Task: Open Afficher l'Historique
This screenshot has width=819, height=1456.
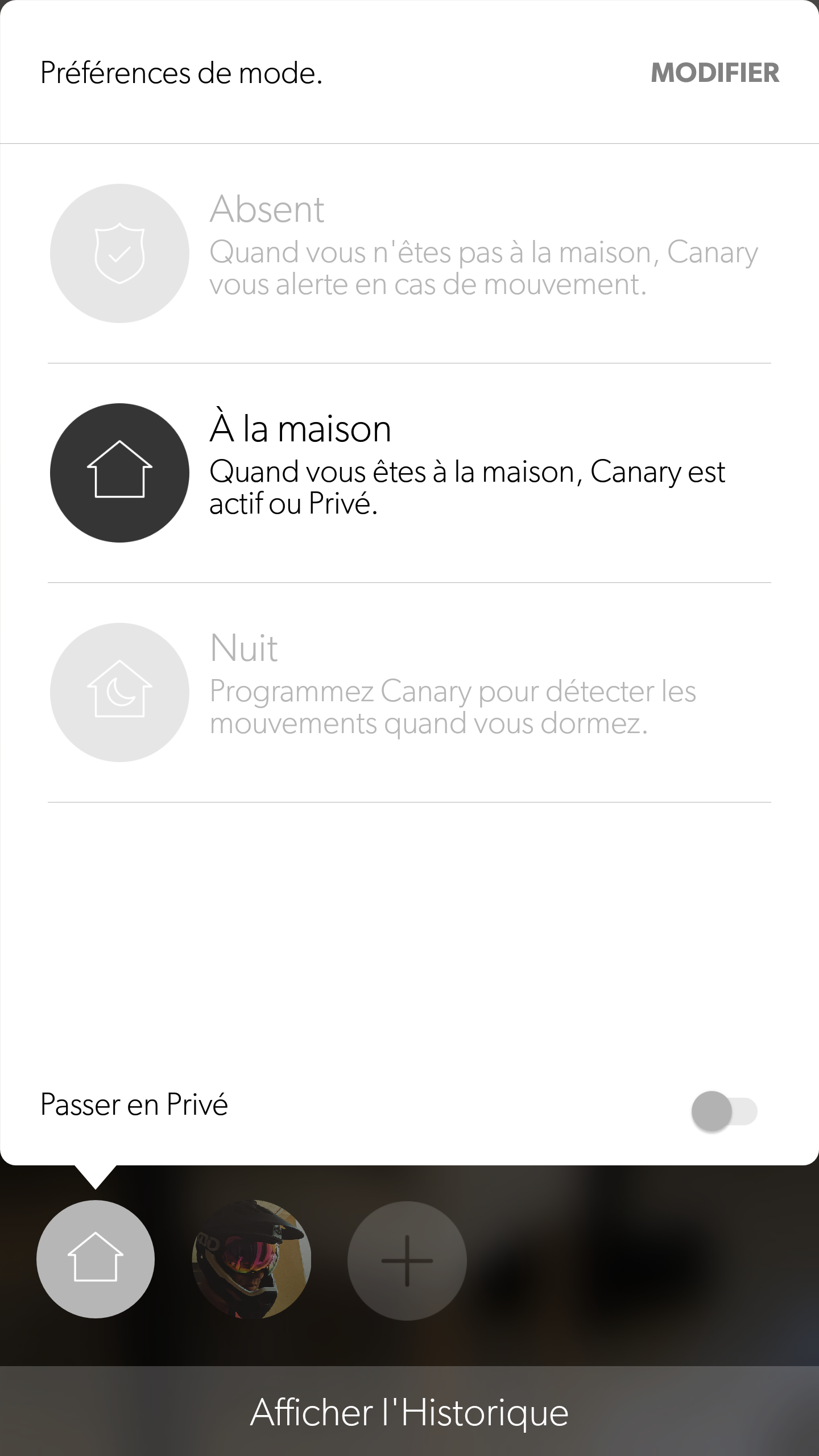Action: point(409,1413)
